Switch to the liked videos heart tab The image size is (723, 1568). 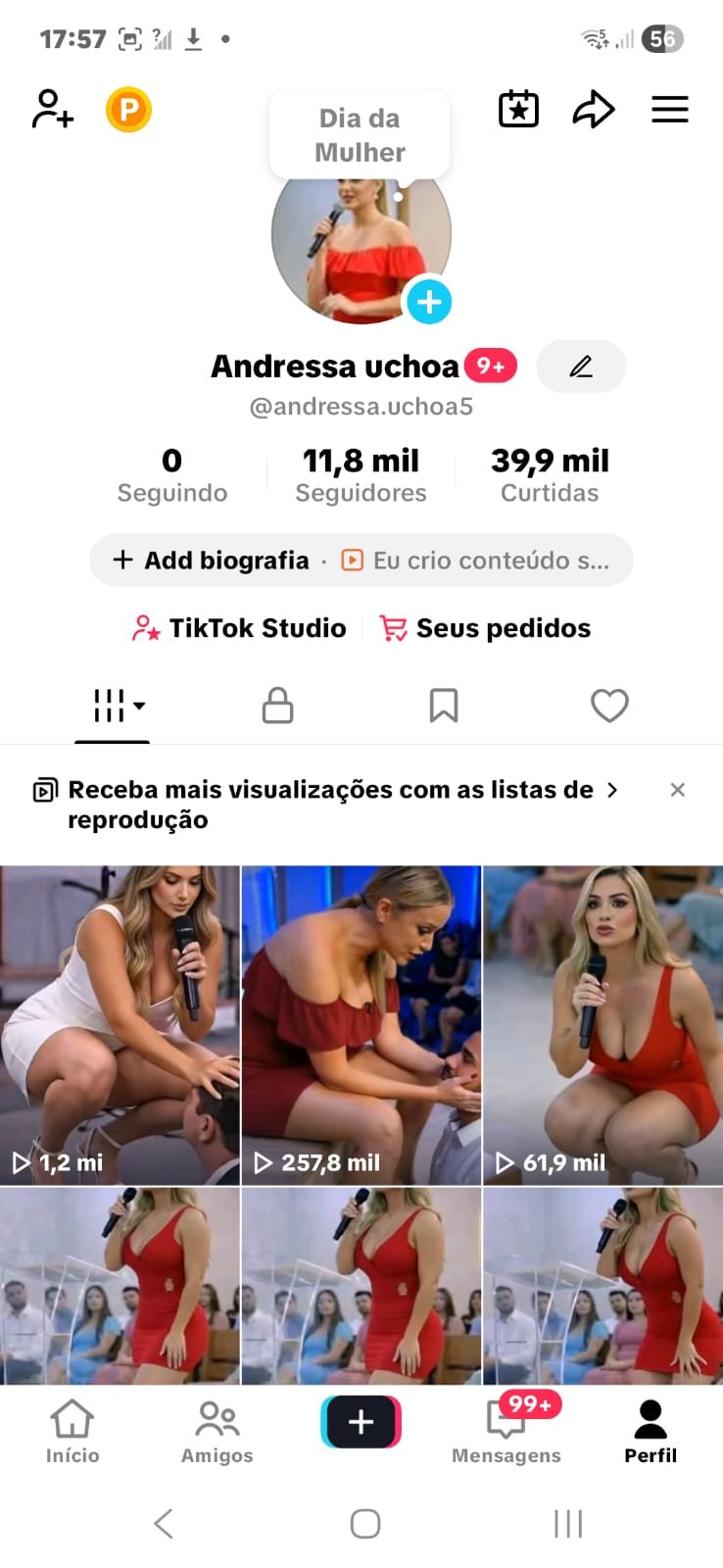coord(609,706)
